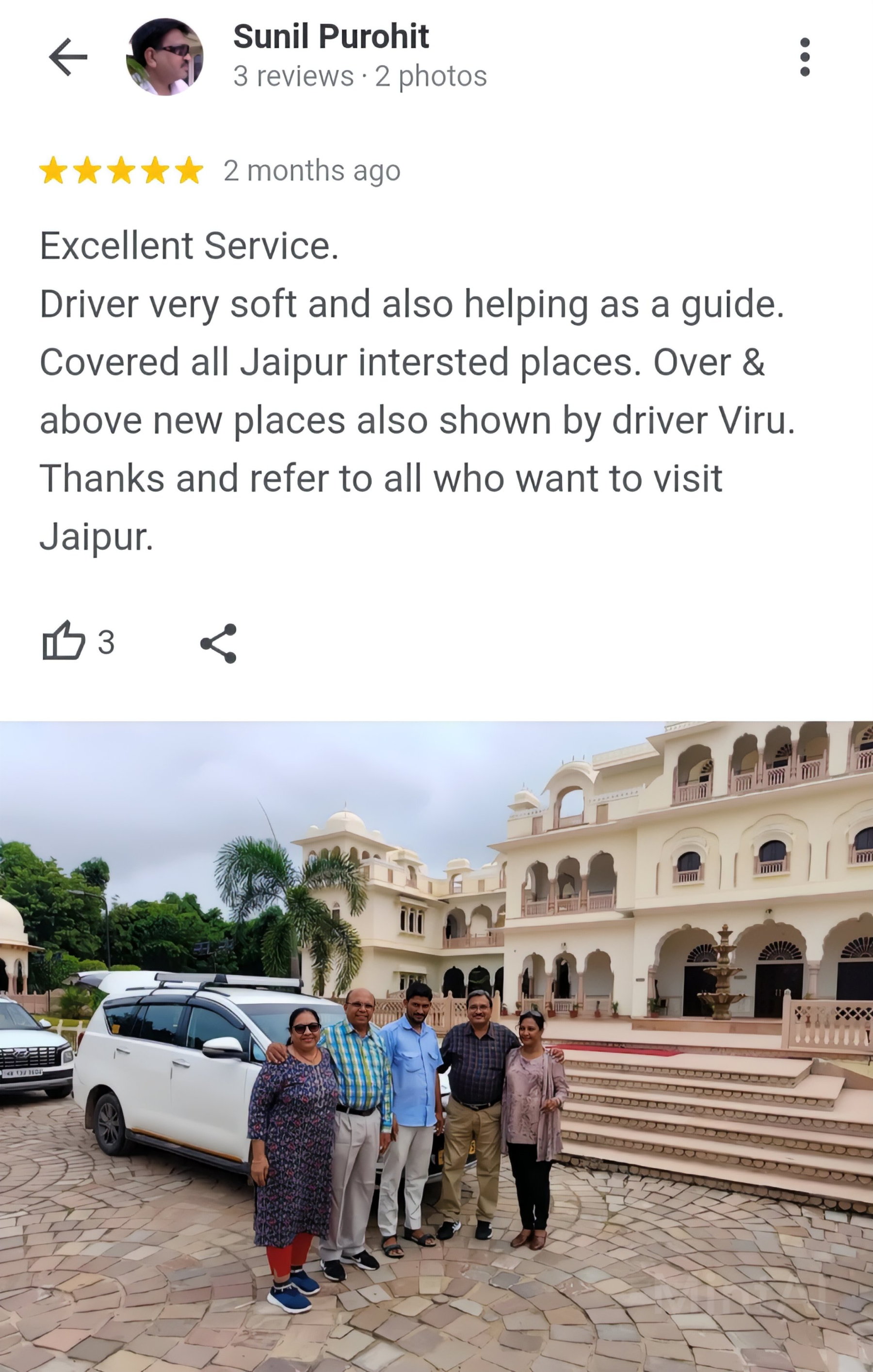Open the three-dot overflow menu
This screenshot has width=873, height=1372.
pos(805,57)
